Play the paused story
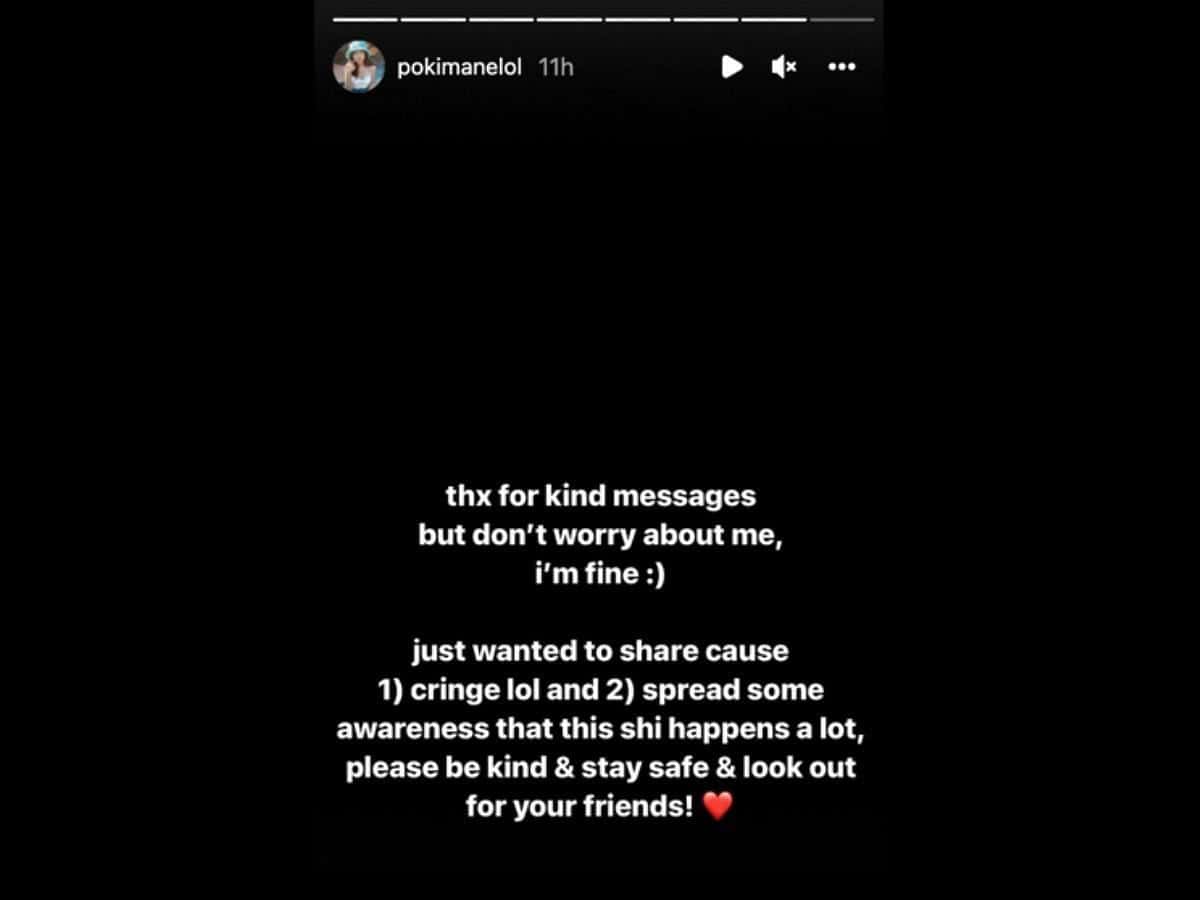1200x900 pixels. tap(732, 67)
